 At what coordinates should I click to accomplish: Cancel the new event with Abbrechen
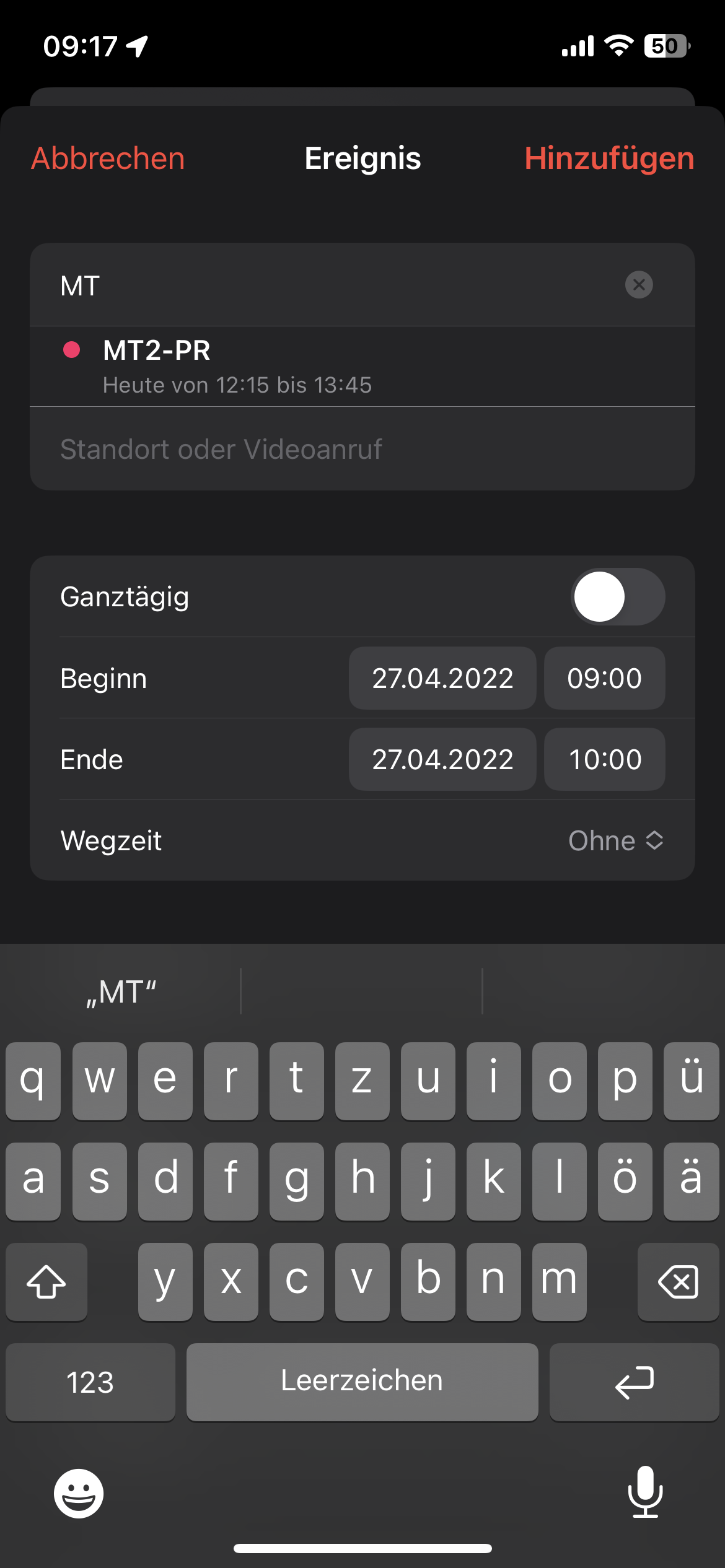(x=108, y=159)
